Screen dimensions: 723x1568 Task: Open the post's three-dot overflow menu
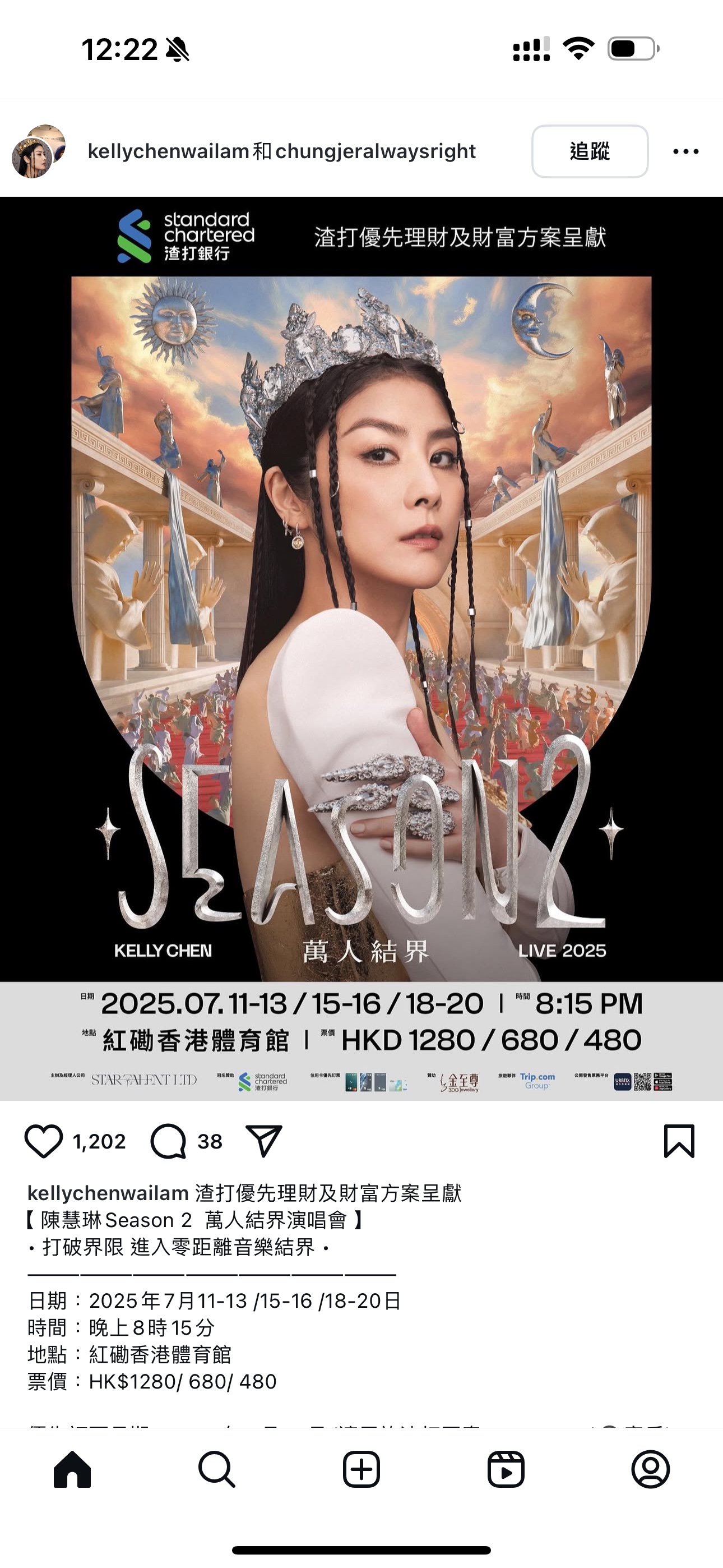(x=686, y=151)
